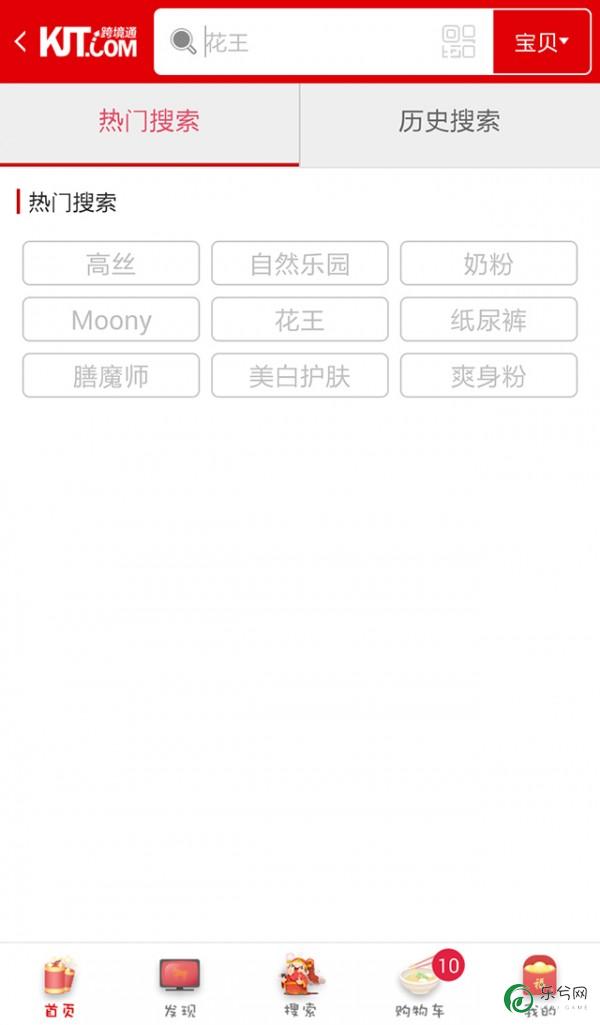The height and width of the screenshot is (1025, 600).
Task: Choose the 美白护肤 search chip
Action: click(x=300, y=376)
